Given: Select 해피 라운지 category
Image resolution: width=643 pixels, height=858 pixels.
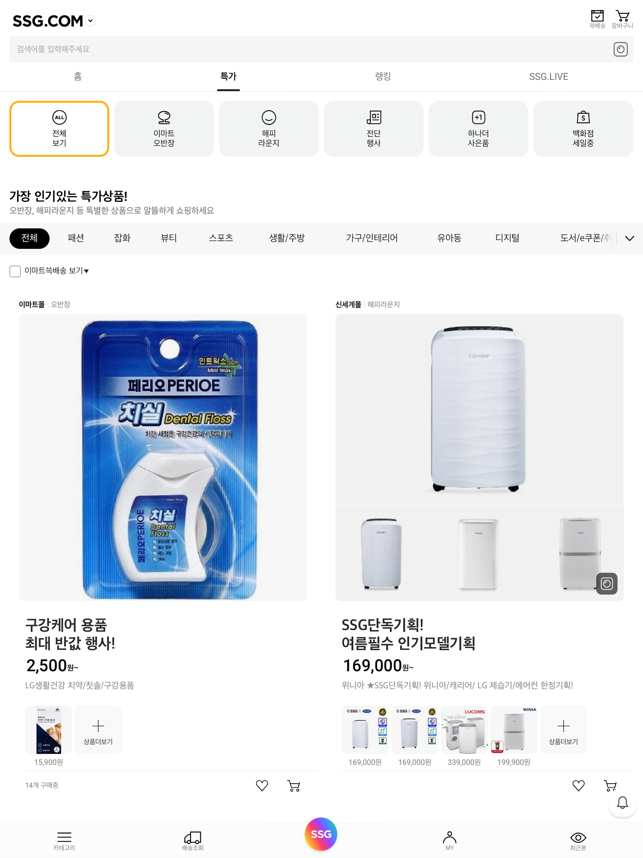Looking at the screenshot, I should [x=269, y=129].
